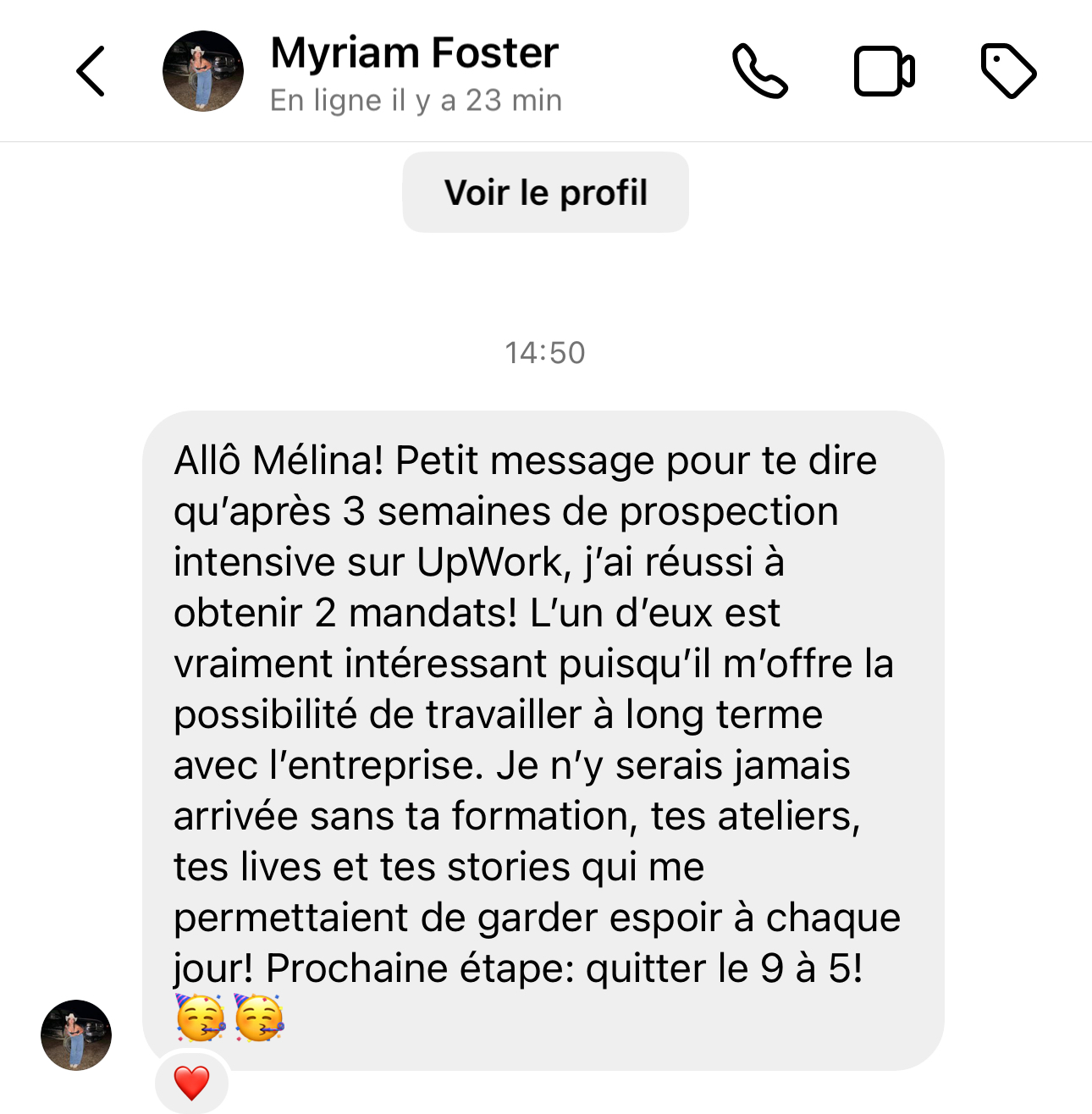Image resolution: width=1092 pixels, height=1114 pixels.
Task: Start a voice call with Myriam Foster
Action: point(759,71)
